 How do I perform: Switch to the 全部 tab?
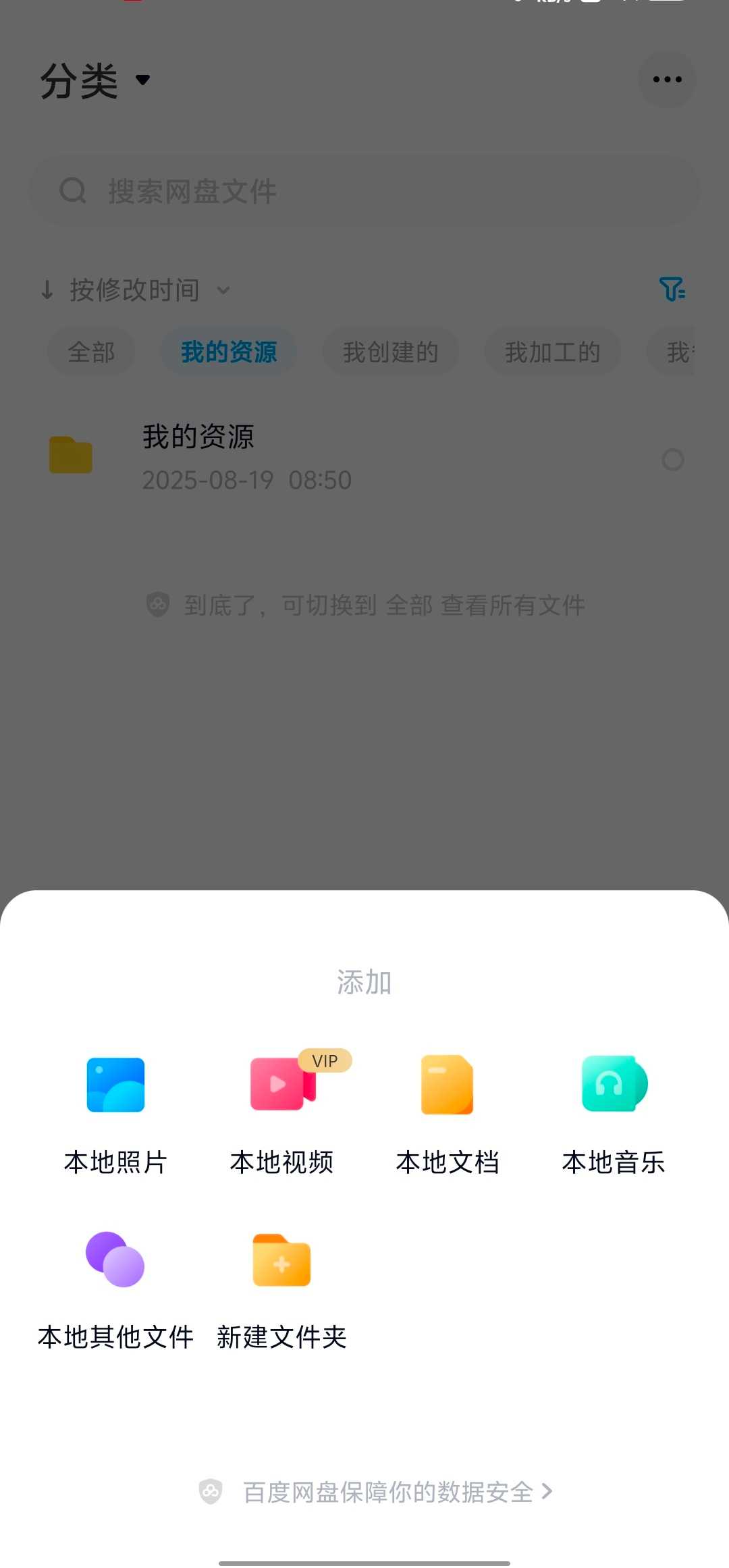(91, 352)
